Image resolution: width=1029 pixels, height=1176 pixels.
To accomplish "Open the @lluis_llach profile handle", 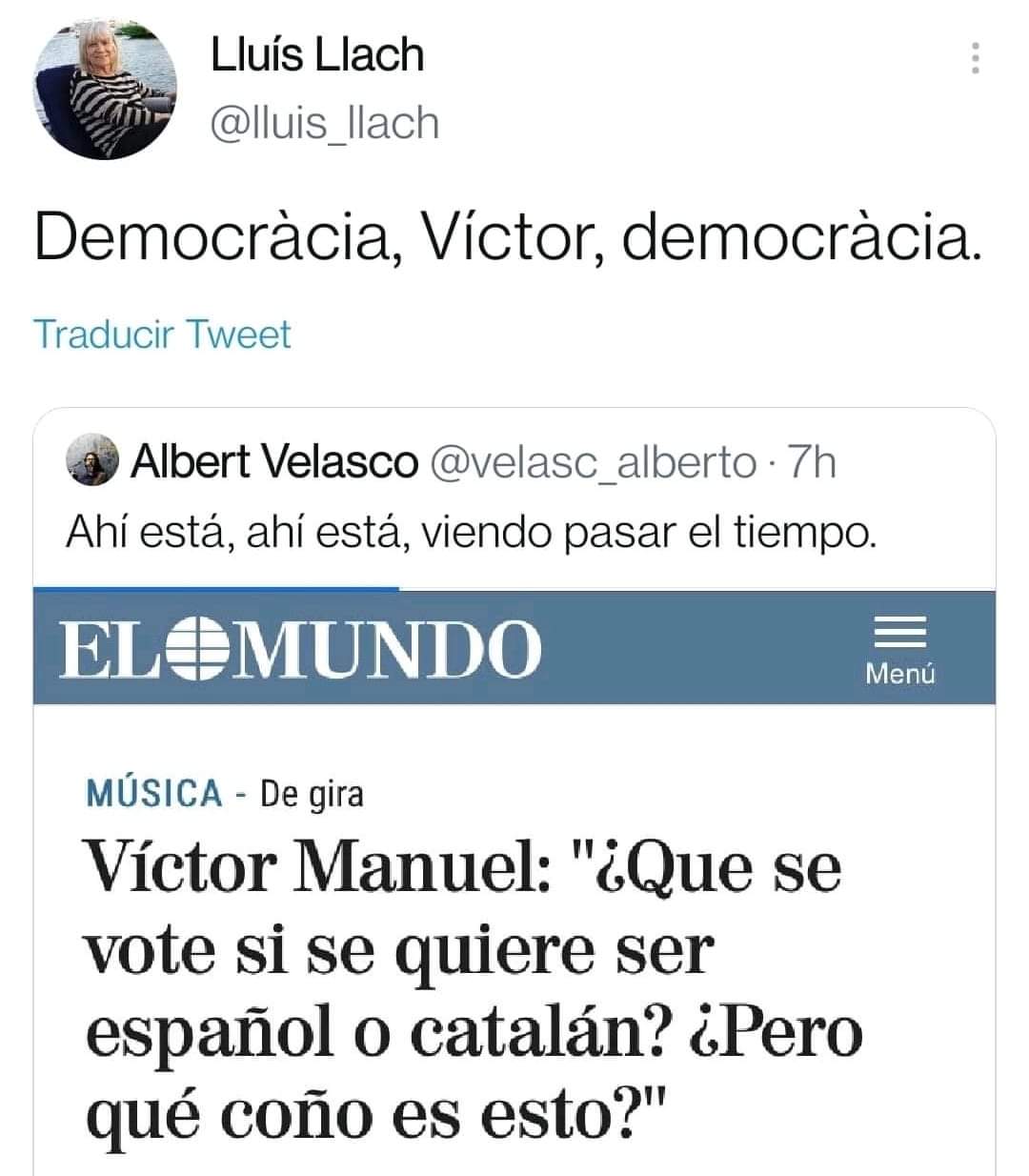I will 324,124.
